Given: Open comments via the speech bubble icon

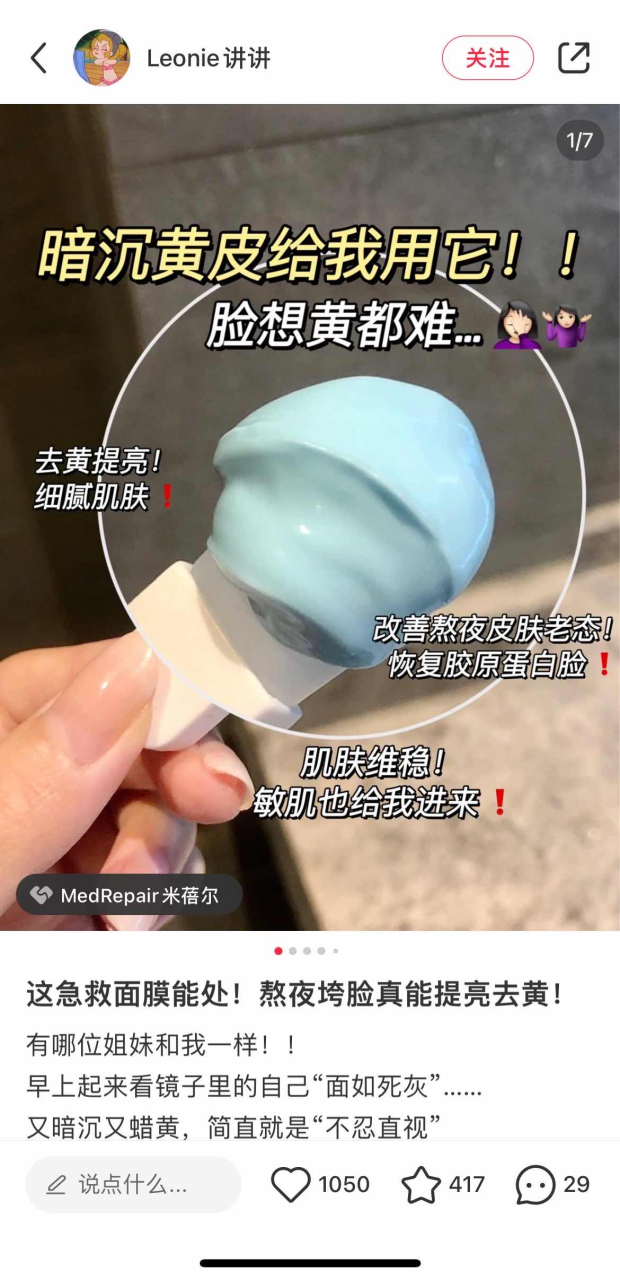Looking at the screenshot, I should [535, 1185].
